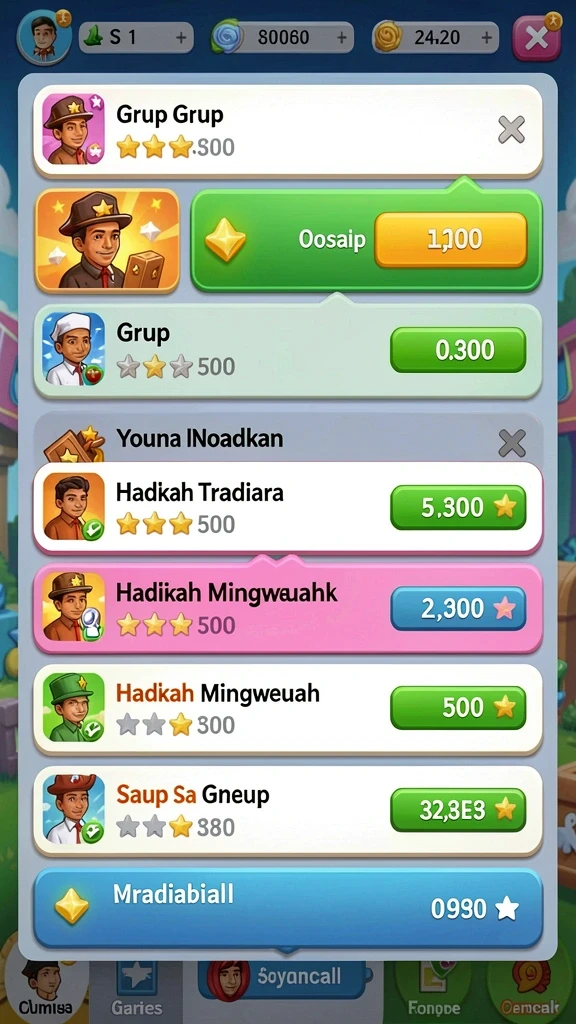Claim 500 stars for Hadkah Mingweuah
The image size is (576, 1024).
pos(458,707)
